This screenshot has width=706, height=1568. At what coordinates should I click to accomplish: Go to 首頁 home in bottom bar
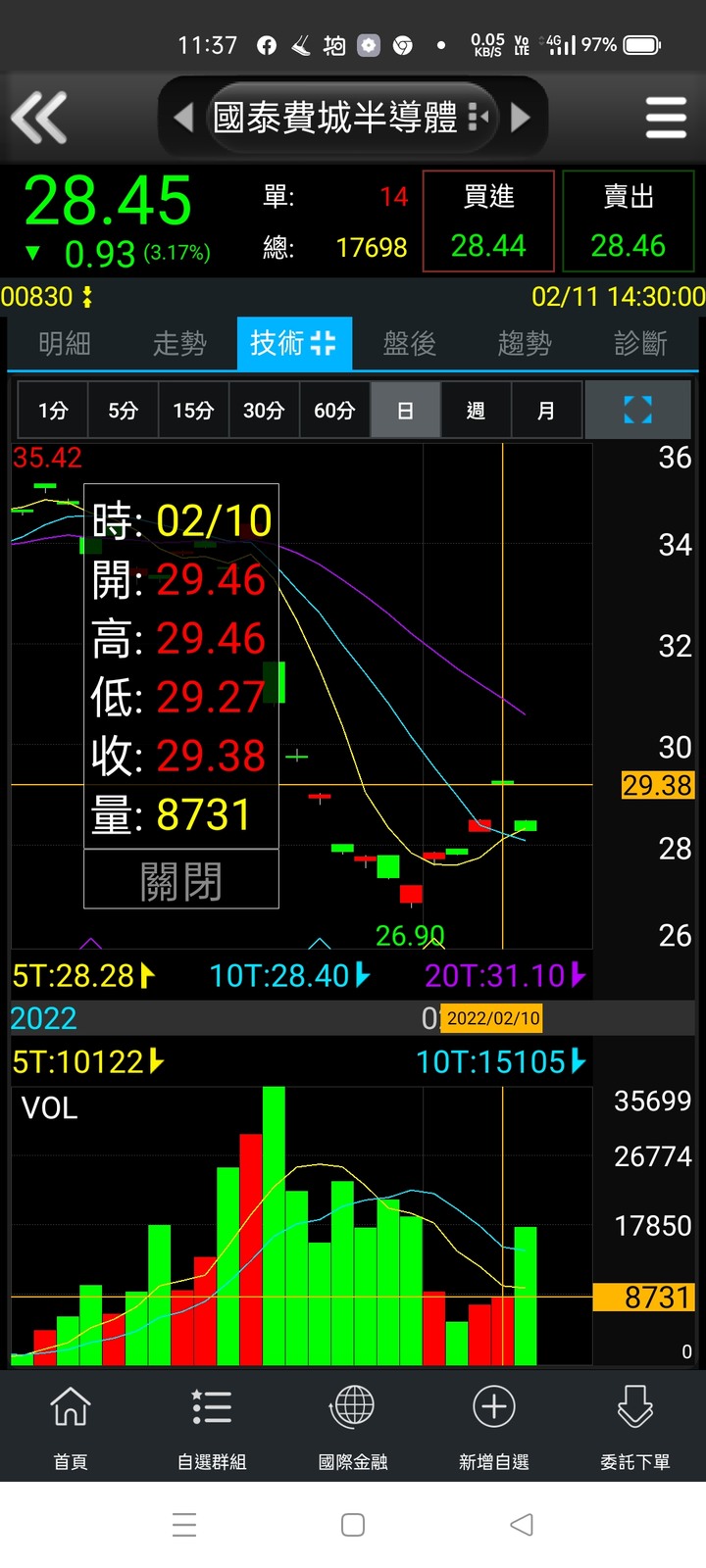(71, 1426)
